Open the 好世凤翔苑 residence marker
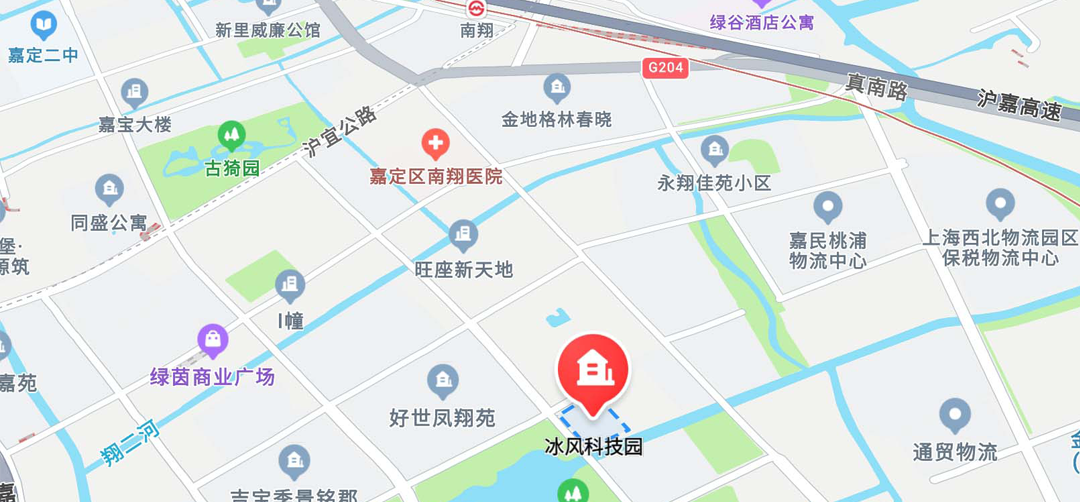The width and height of the screenshot is (1080, 502). coord(442,381)
